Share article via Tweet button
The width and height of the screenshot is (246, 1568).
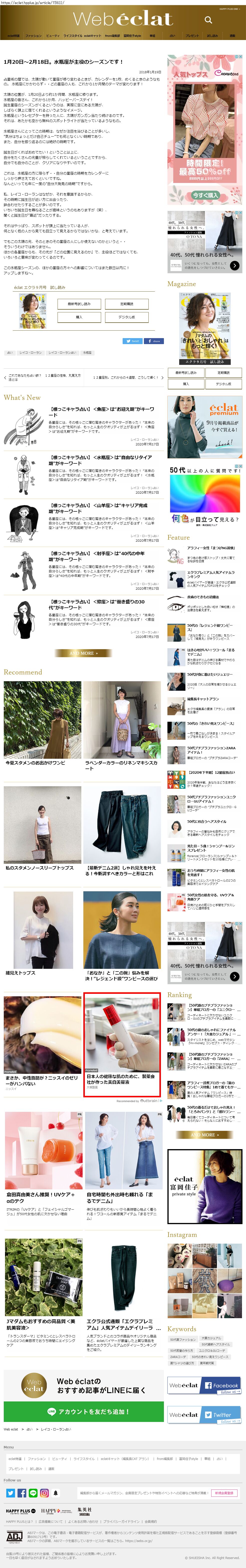pyautogui.click(x=132, y=341)
